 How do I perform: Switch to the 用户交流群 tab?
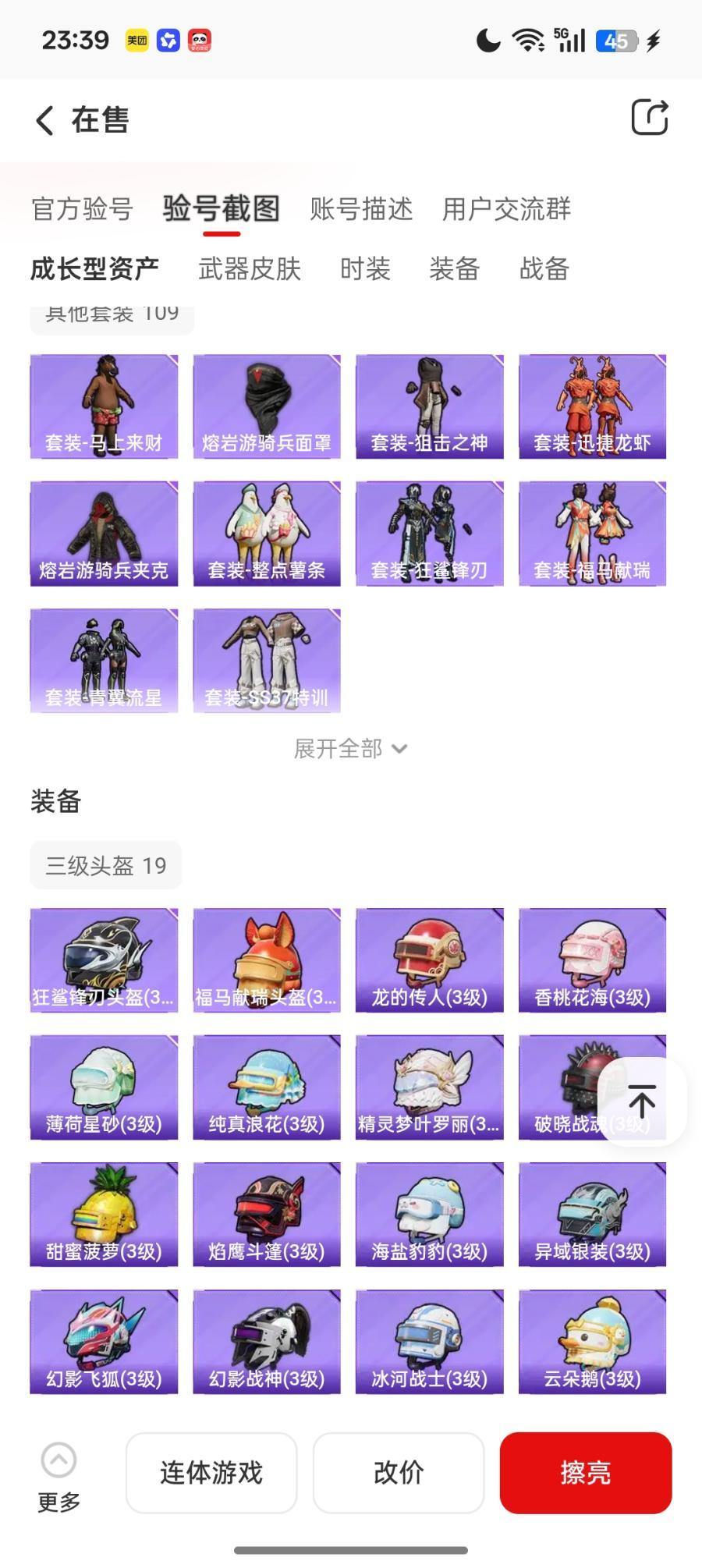click(x=506, y=209)
